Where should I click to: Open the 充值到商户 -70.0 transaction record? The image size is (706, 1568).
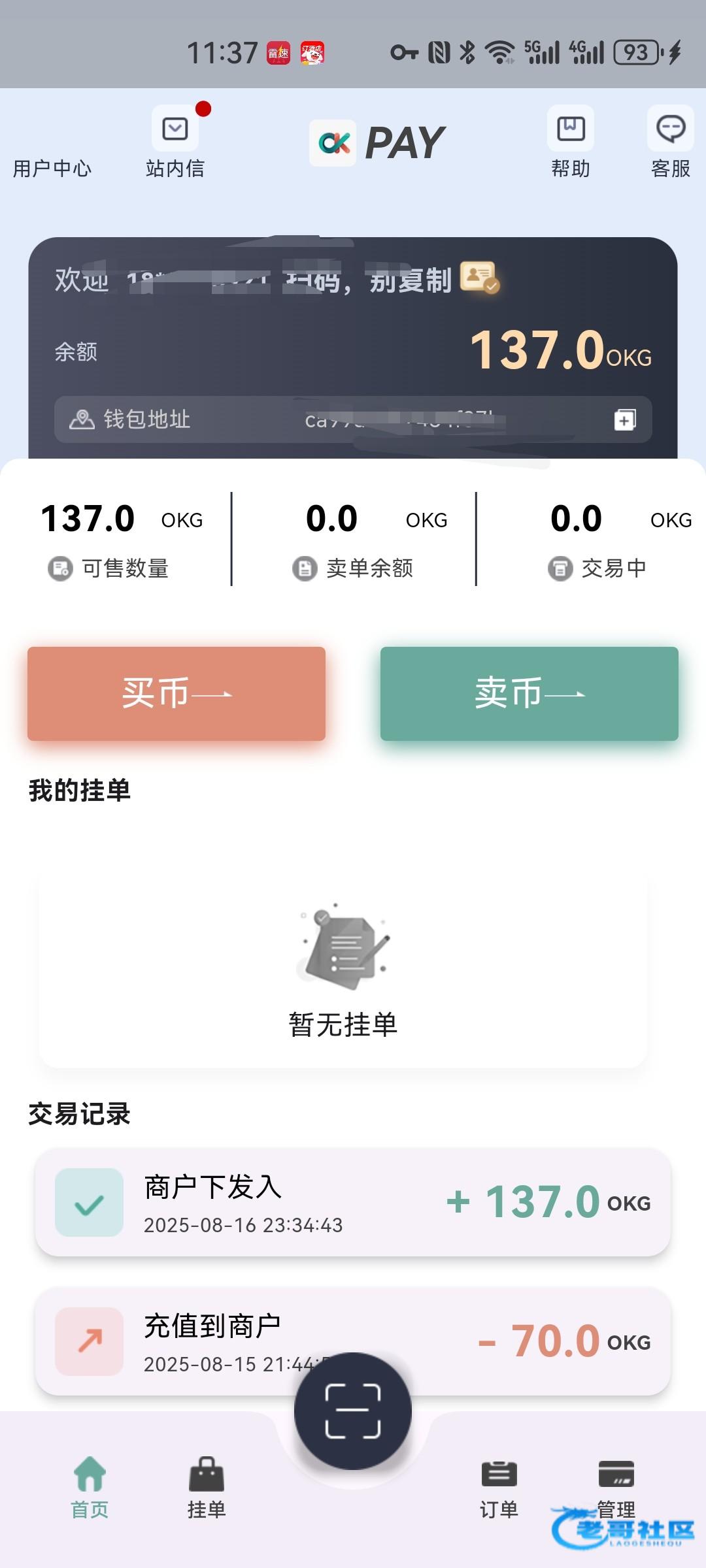(x=353, y=1341)
